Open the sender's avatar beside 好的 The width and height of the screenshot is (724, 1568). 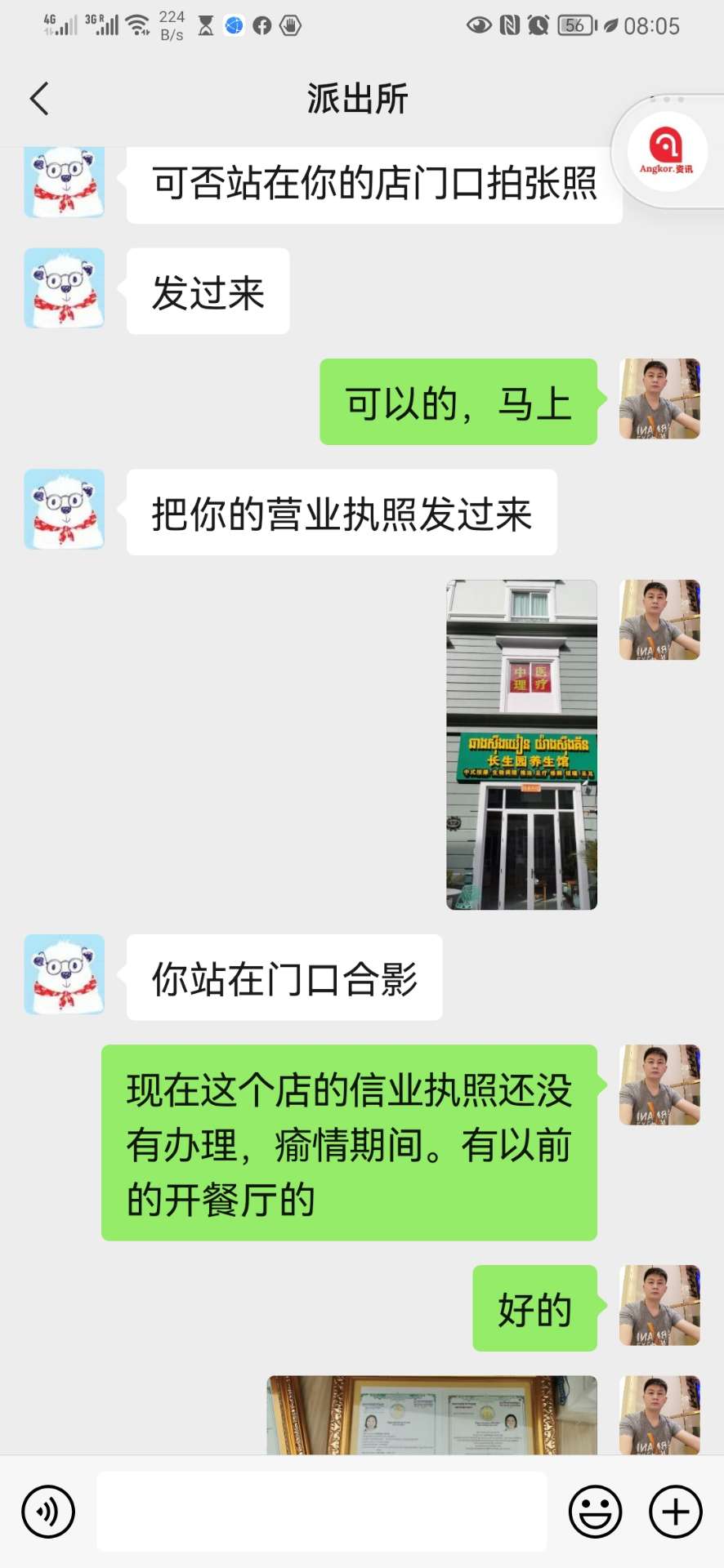(659, 1305)
